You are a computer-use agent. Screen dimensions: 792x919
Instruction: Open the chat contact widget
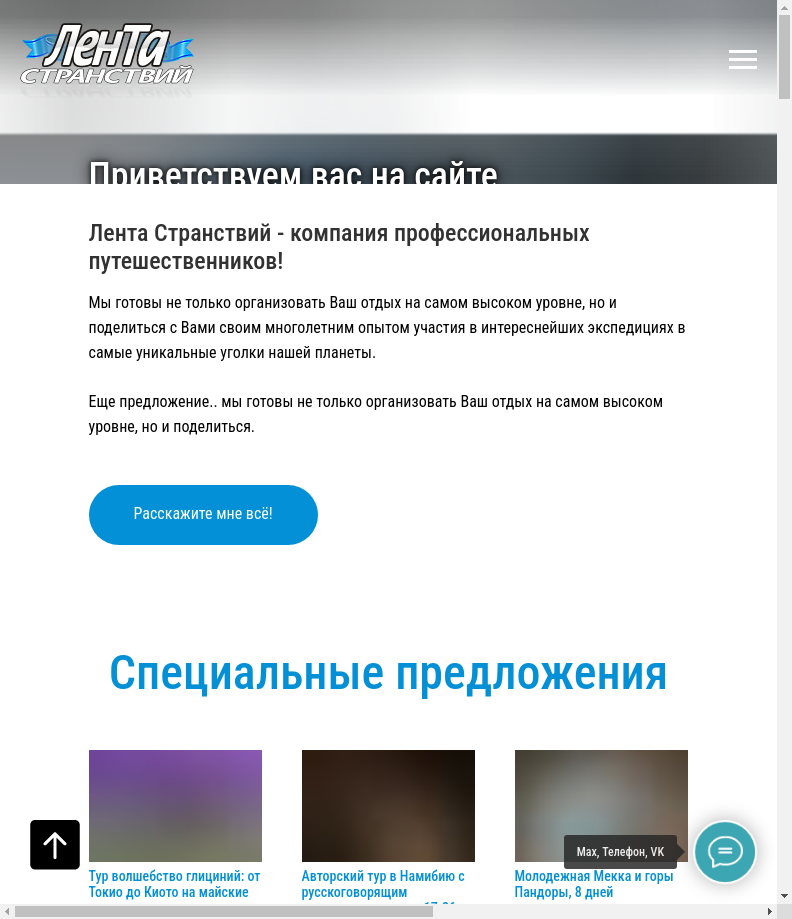[x=725, y=852]
